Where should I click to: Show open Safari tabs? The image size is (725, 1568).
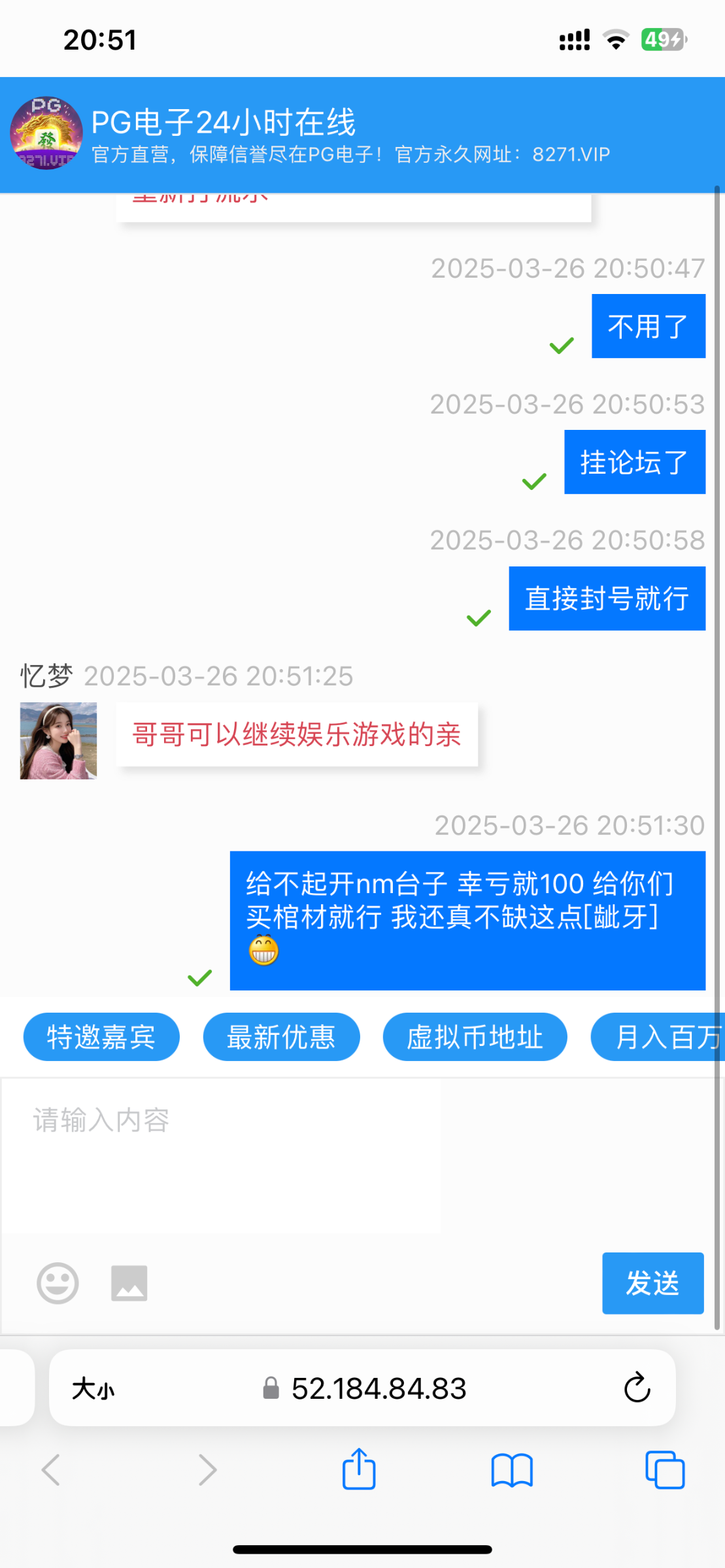664,1470
